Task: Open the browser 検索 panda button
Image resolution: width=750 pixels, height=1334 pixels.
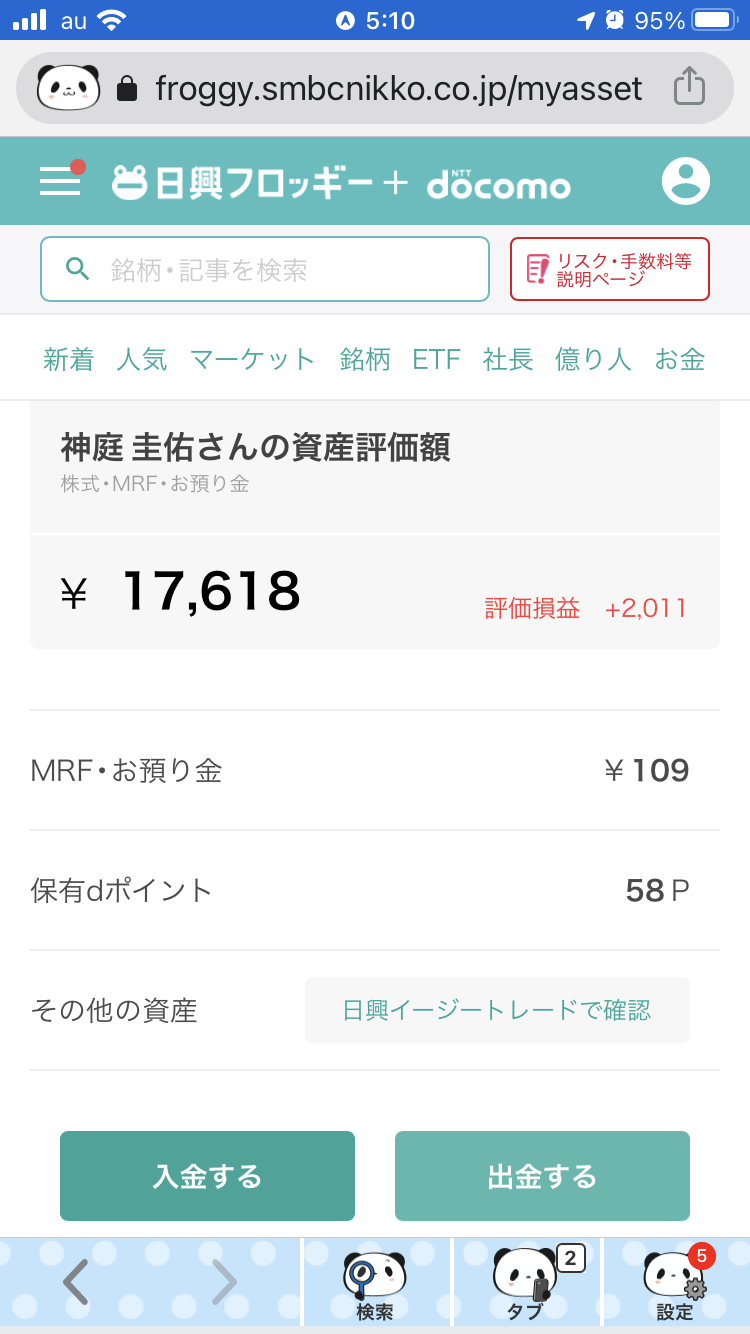Action: coord(375,1285)
